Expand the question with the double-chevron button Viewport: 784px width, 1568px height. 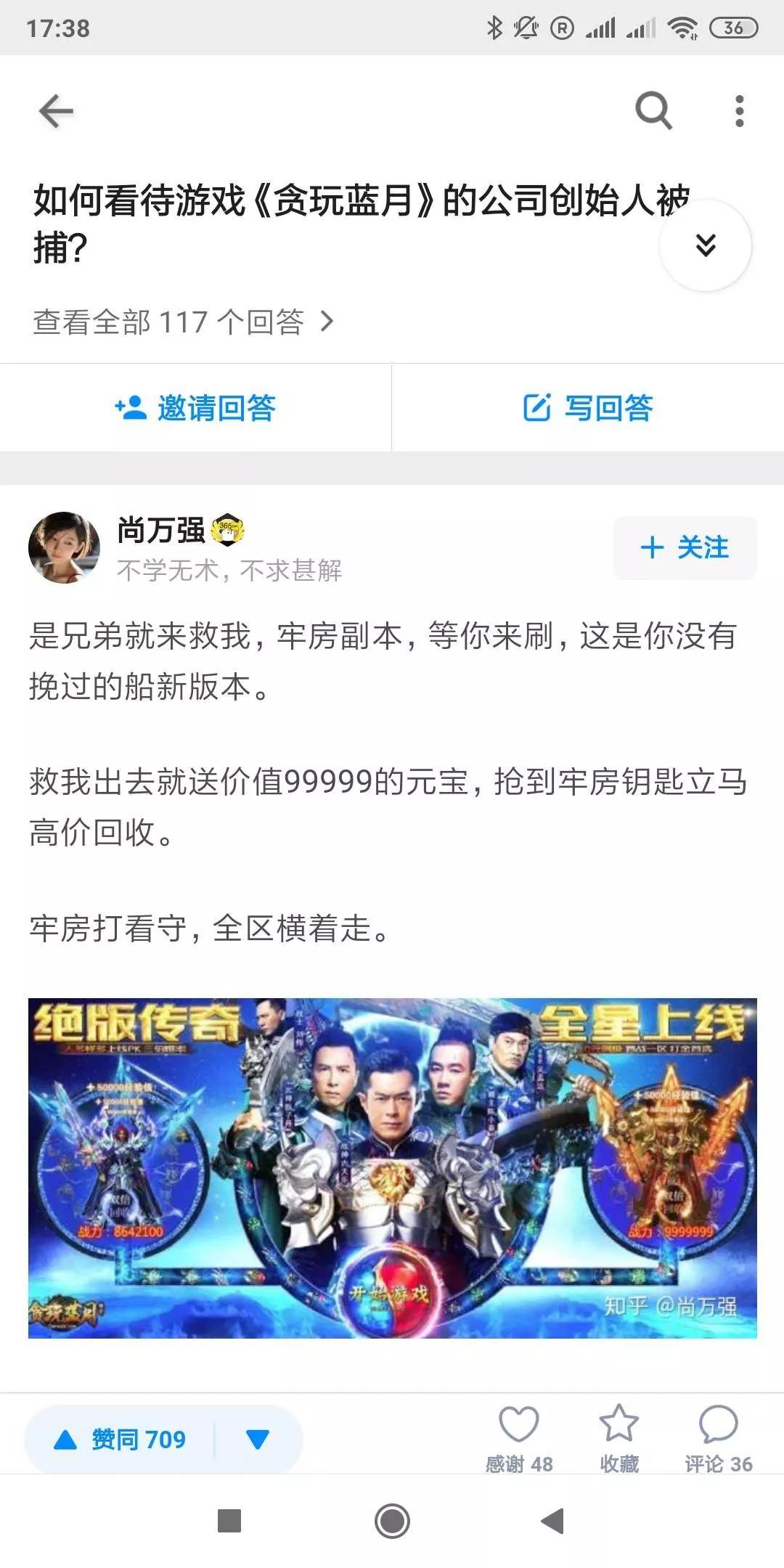tap(705, 245)
